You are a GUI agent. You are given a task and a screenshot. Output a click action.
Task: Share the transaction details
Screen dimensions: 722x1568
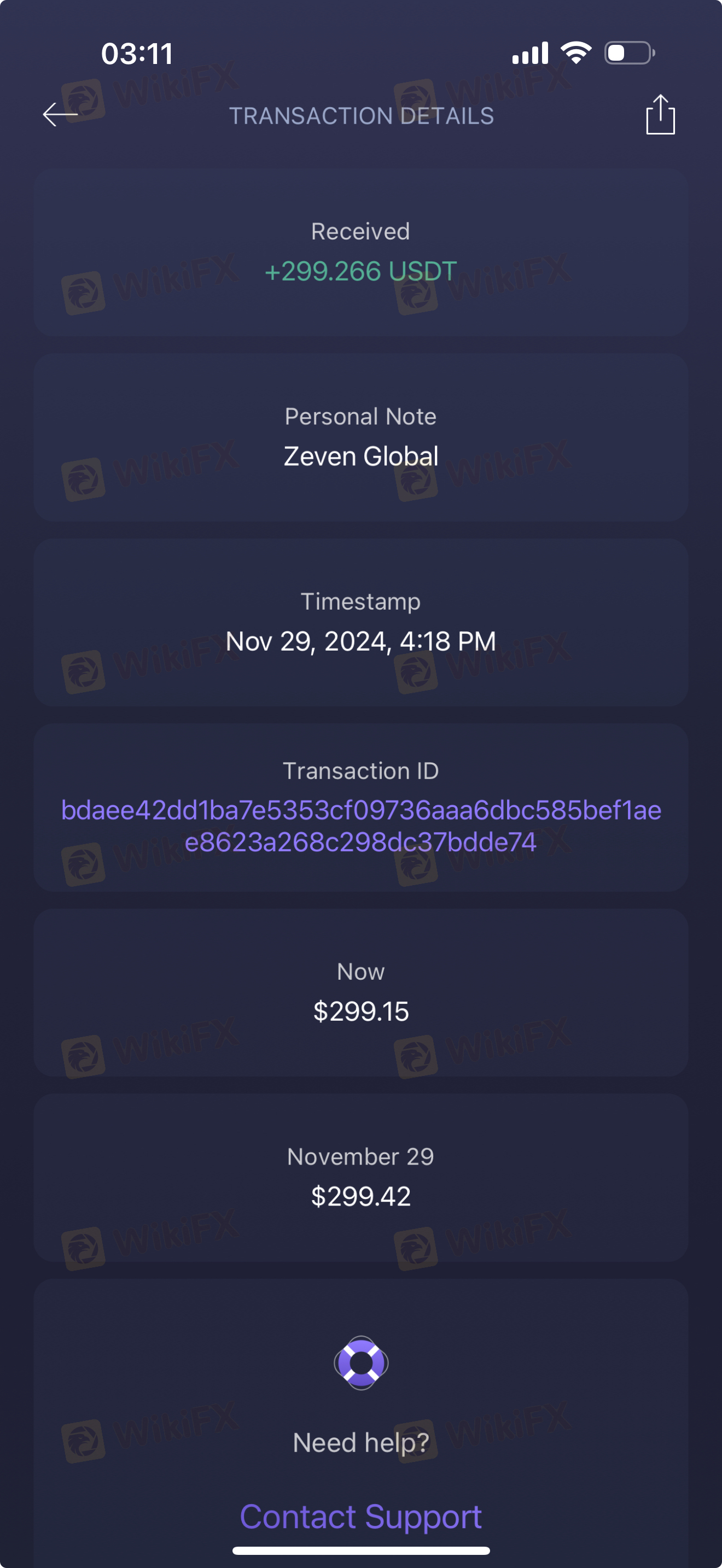[x=661, y=114]
